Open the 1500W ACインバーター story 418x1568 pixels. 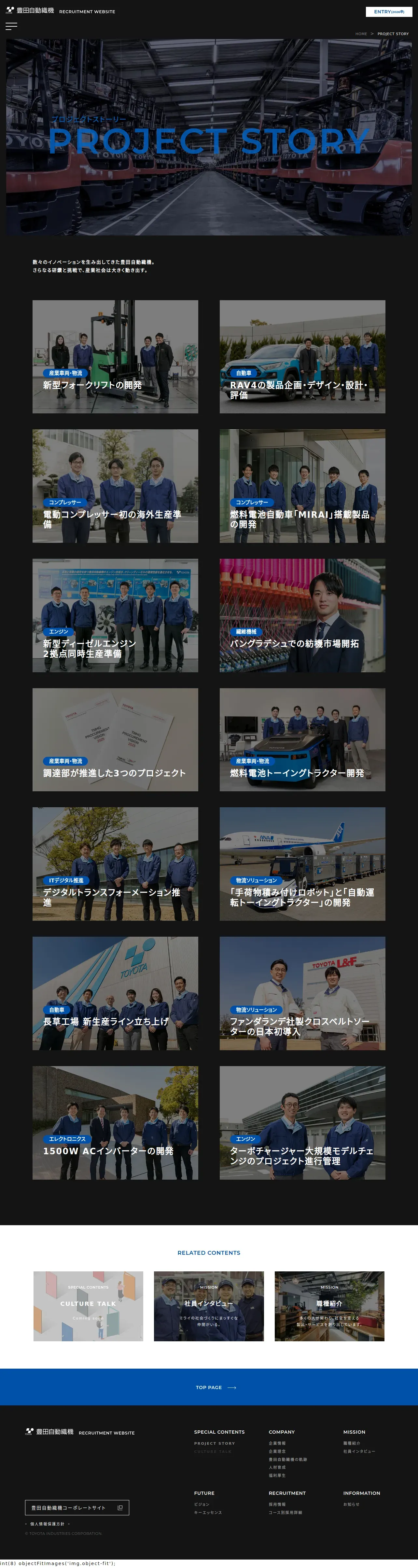[x=115, y=1122]
